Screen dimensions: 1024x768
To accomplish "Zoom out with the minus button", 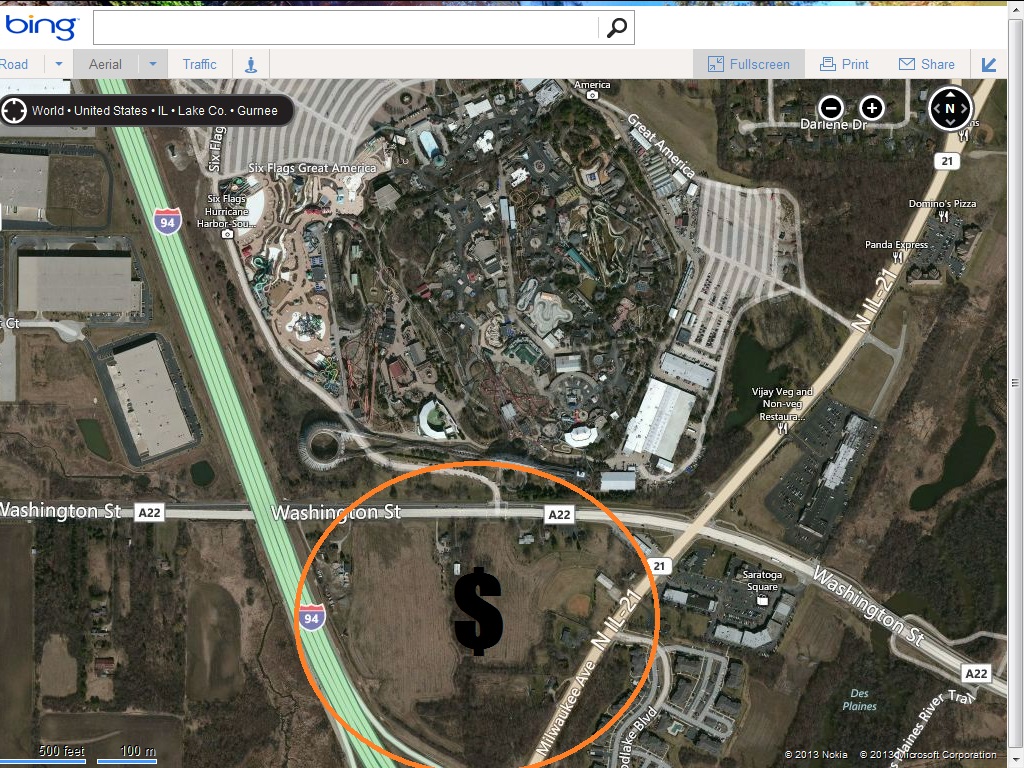I will pos(831,108).
